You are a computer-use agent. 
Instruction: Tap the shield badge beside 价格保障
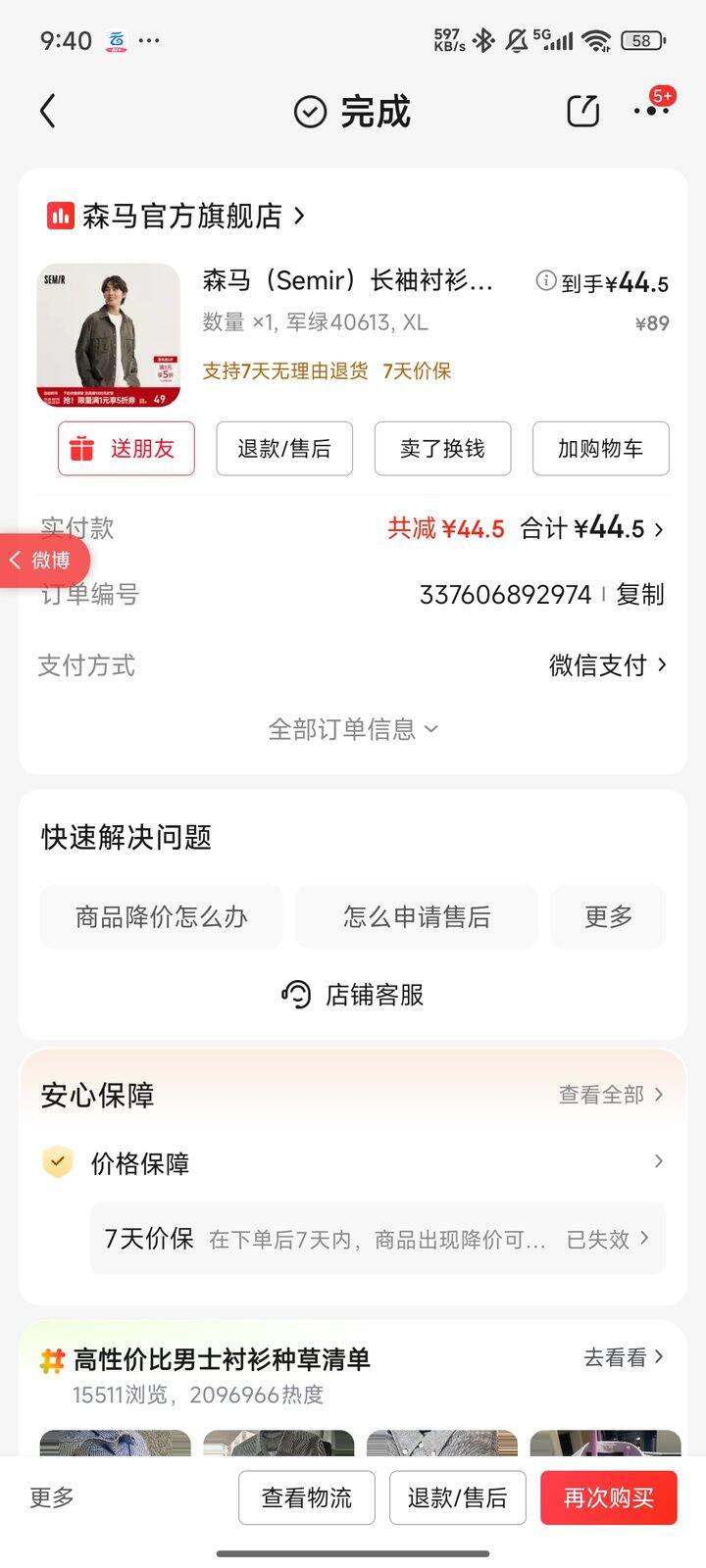57,1161
